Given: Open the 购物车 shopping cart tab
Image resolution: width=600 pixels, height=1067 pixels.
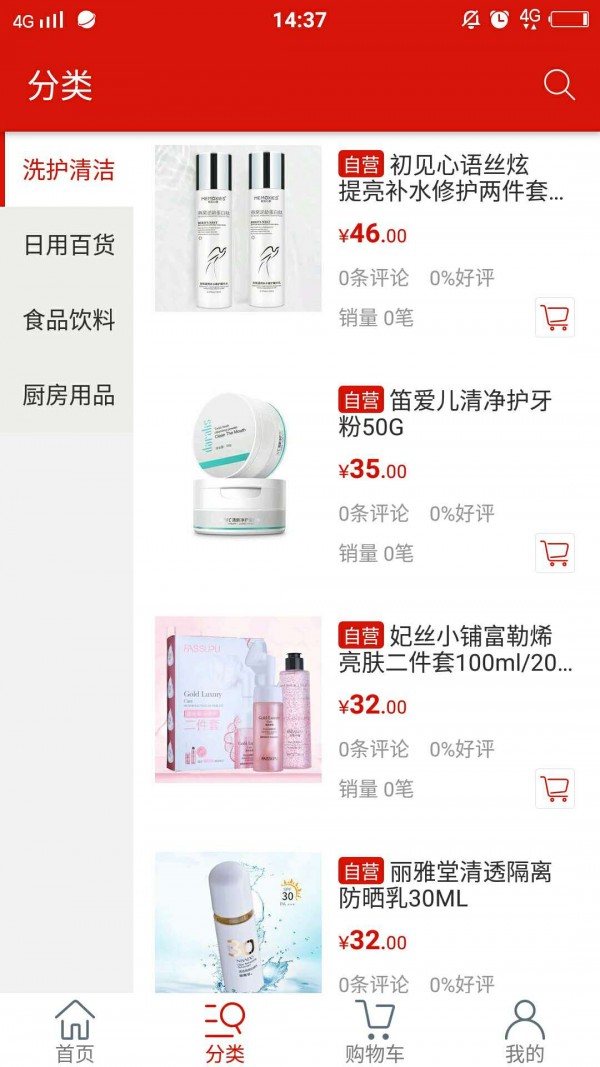Looking at the screenshot, I should click(375, 1031).
